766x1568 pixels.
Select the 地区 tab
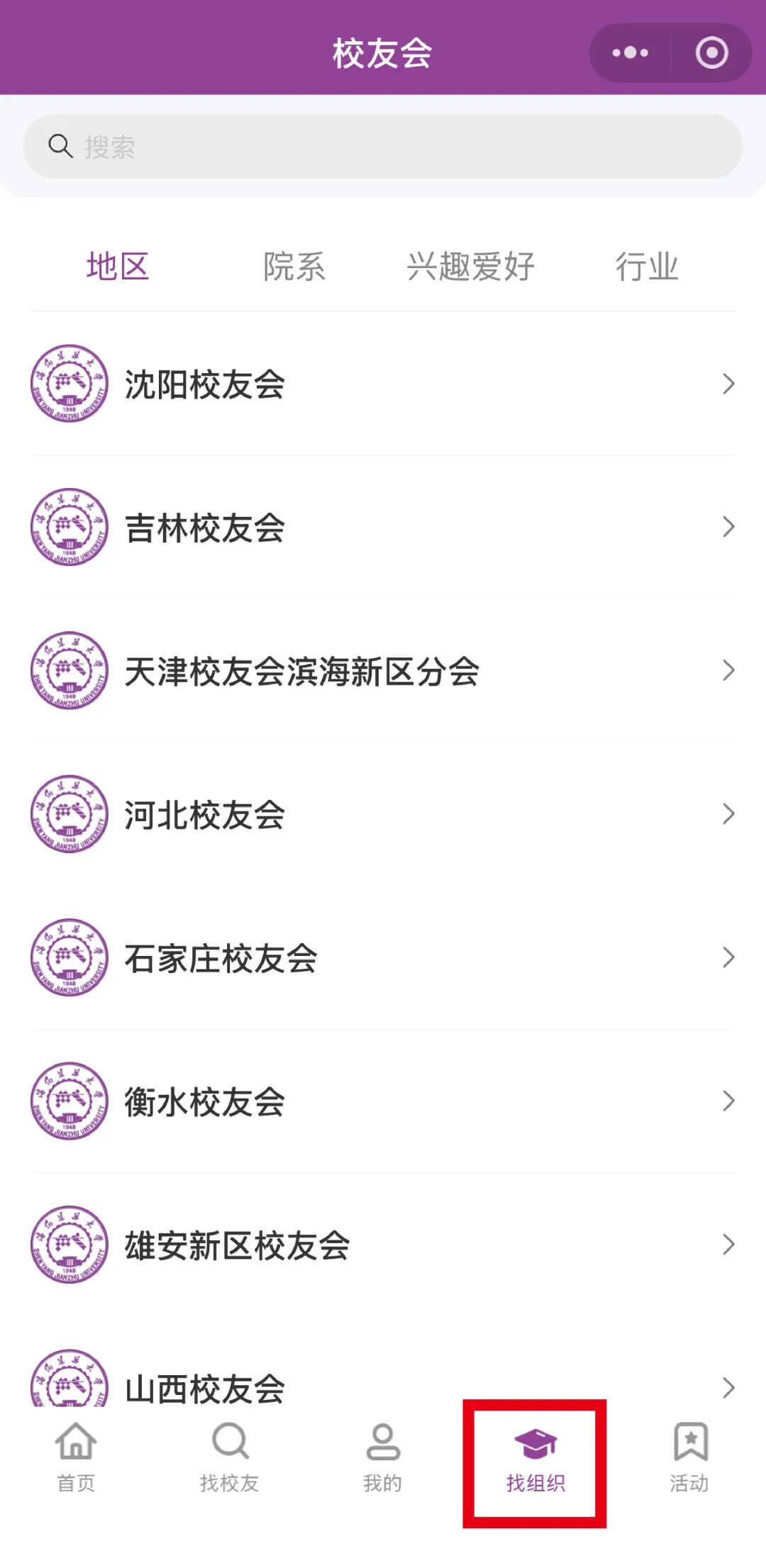(118, 267)
